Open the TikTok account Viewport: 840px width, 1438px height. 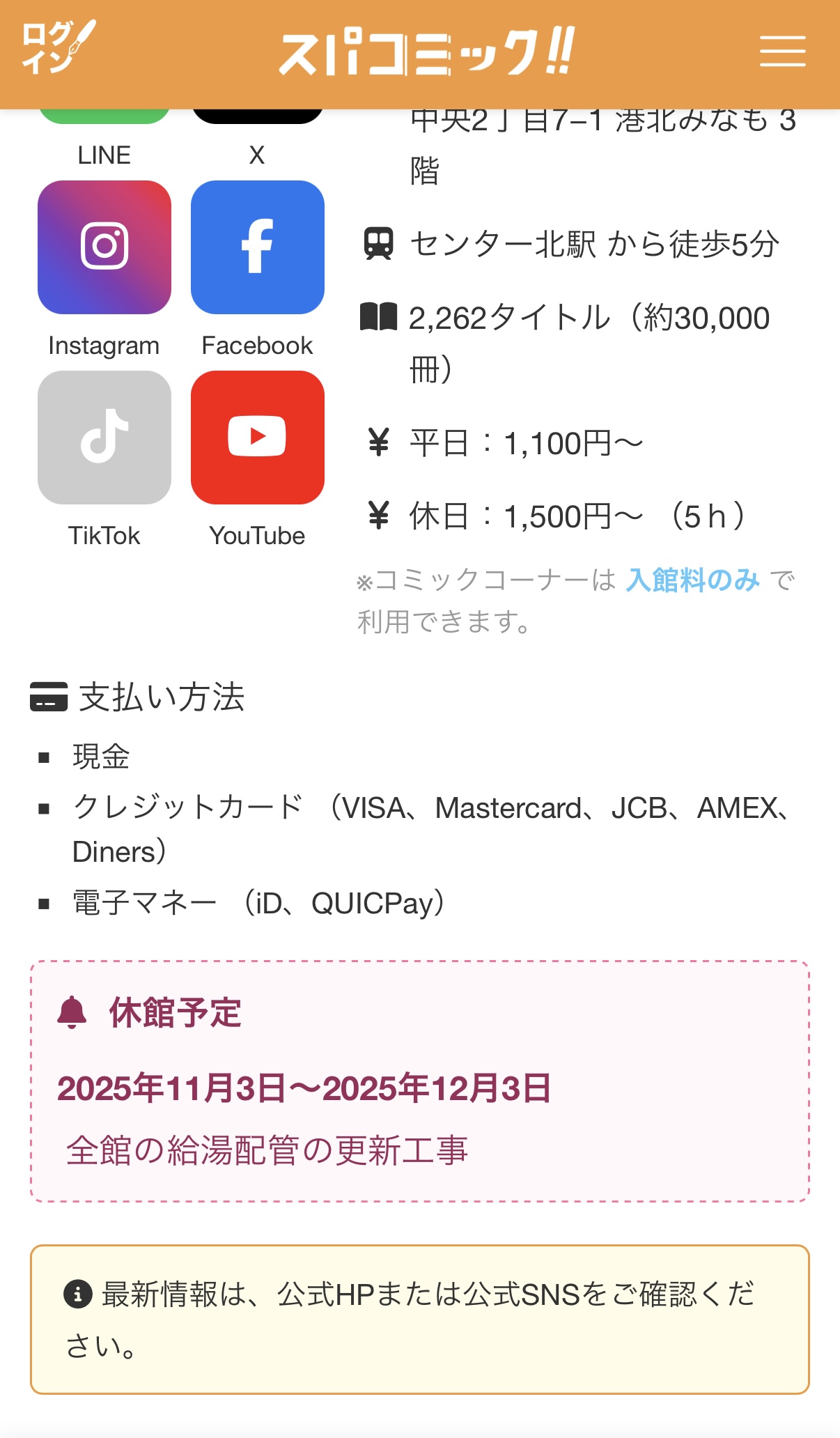point(104,438)
